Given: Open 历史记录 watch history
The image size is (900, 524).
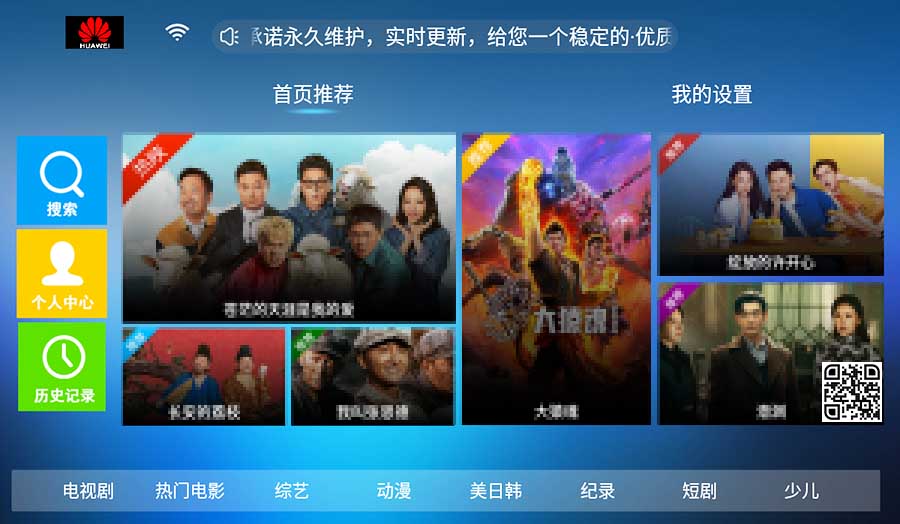Looking at the screenshot, I should click(62, 366).
